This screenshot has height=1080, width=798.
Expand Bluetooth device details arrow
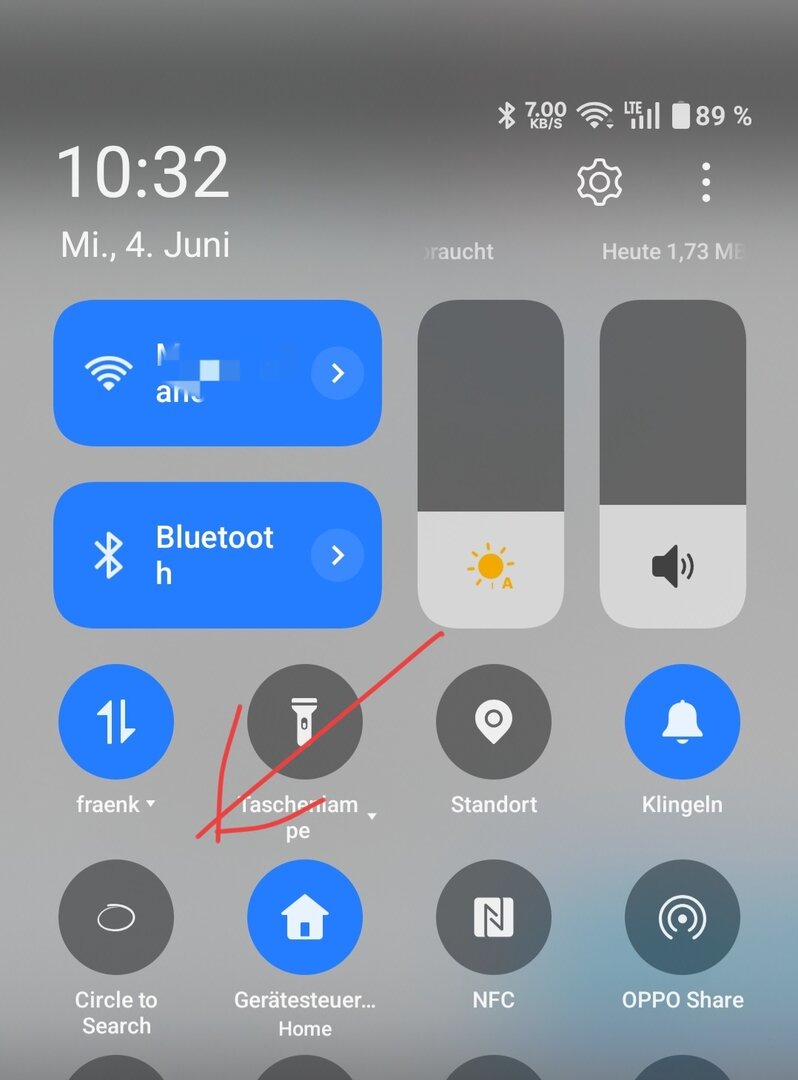tap(337, 555)
